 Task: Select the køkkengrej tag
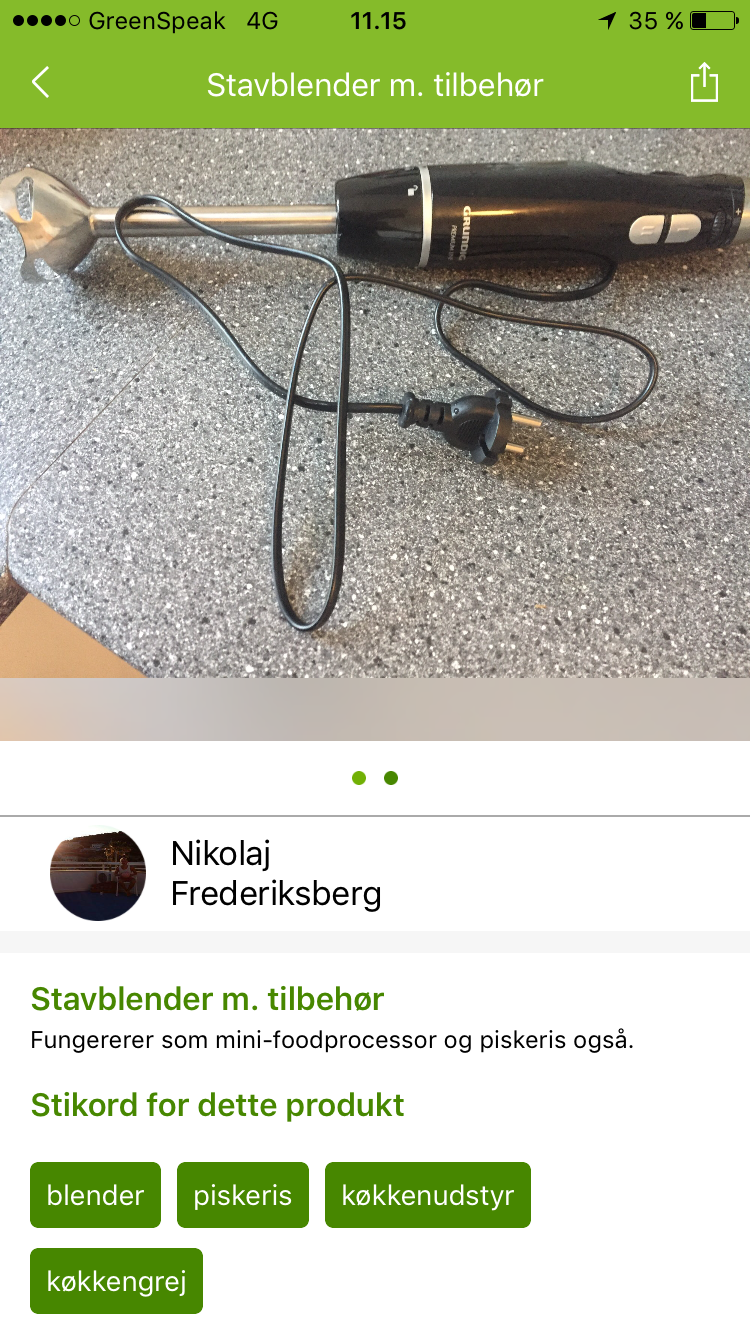coord(116,1281)
